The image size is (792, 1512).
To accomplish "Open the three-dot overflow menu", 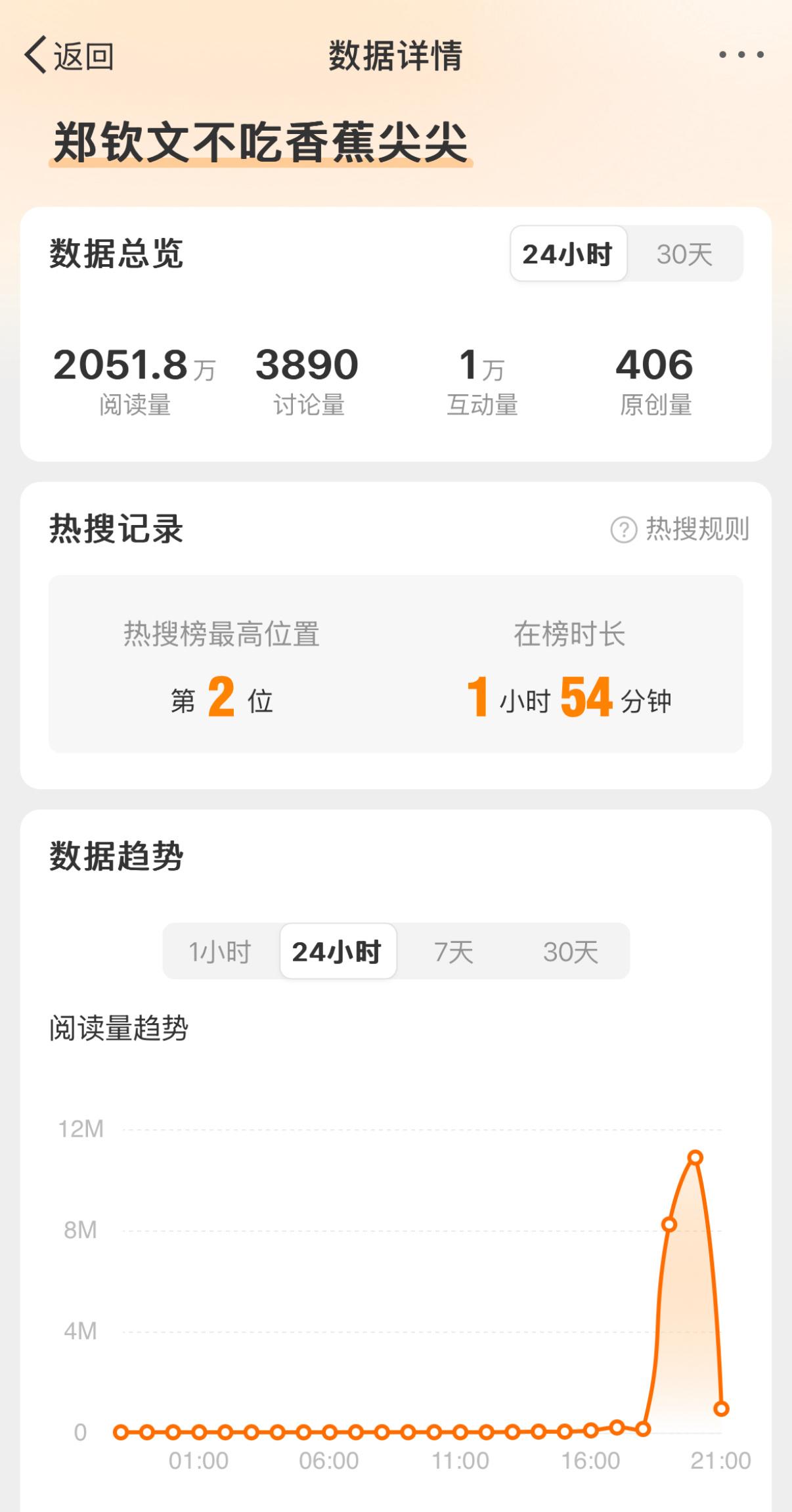I will (741, 55).
